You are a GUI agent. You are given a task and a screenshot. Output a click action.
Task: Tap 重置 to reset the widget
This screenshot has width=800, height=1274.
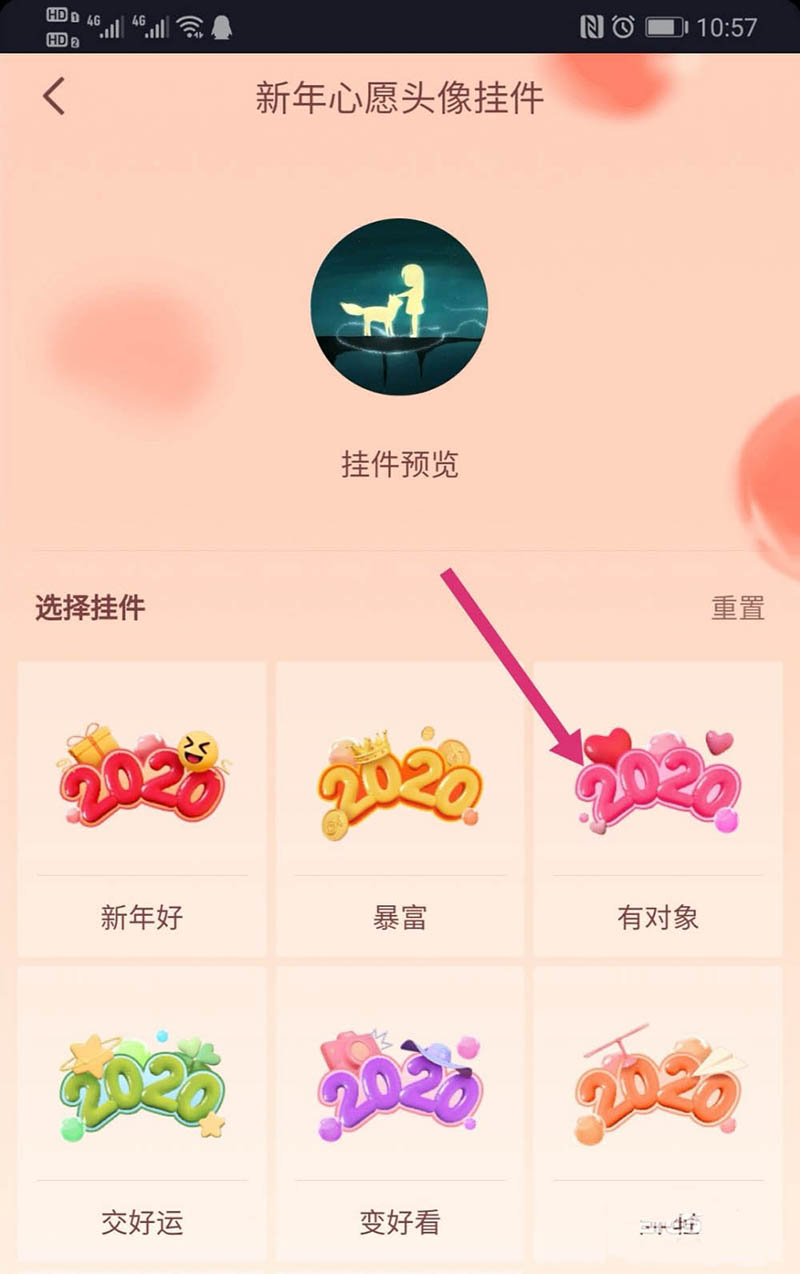[x=737, y=607]
